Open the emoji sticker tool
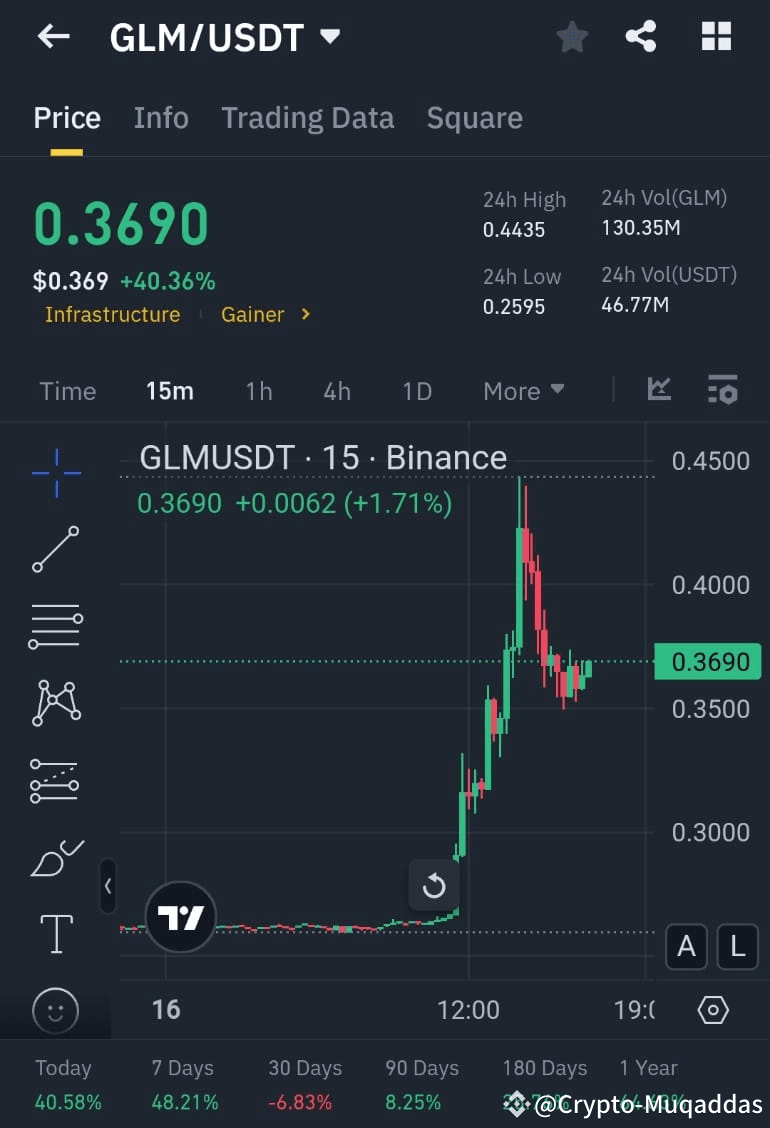Image resolution: width=770 pixels, height=1128 pixels. [x=55, y=1011]
